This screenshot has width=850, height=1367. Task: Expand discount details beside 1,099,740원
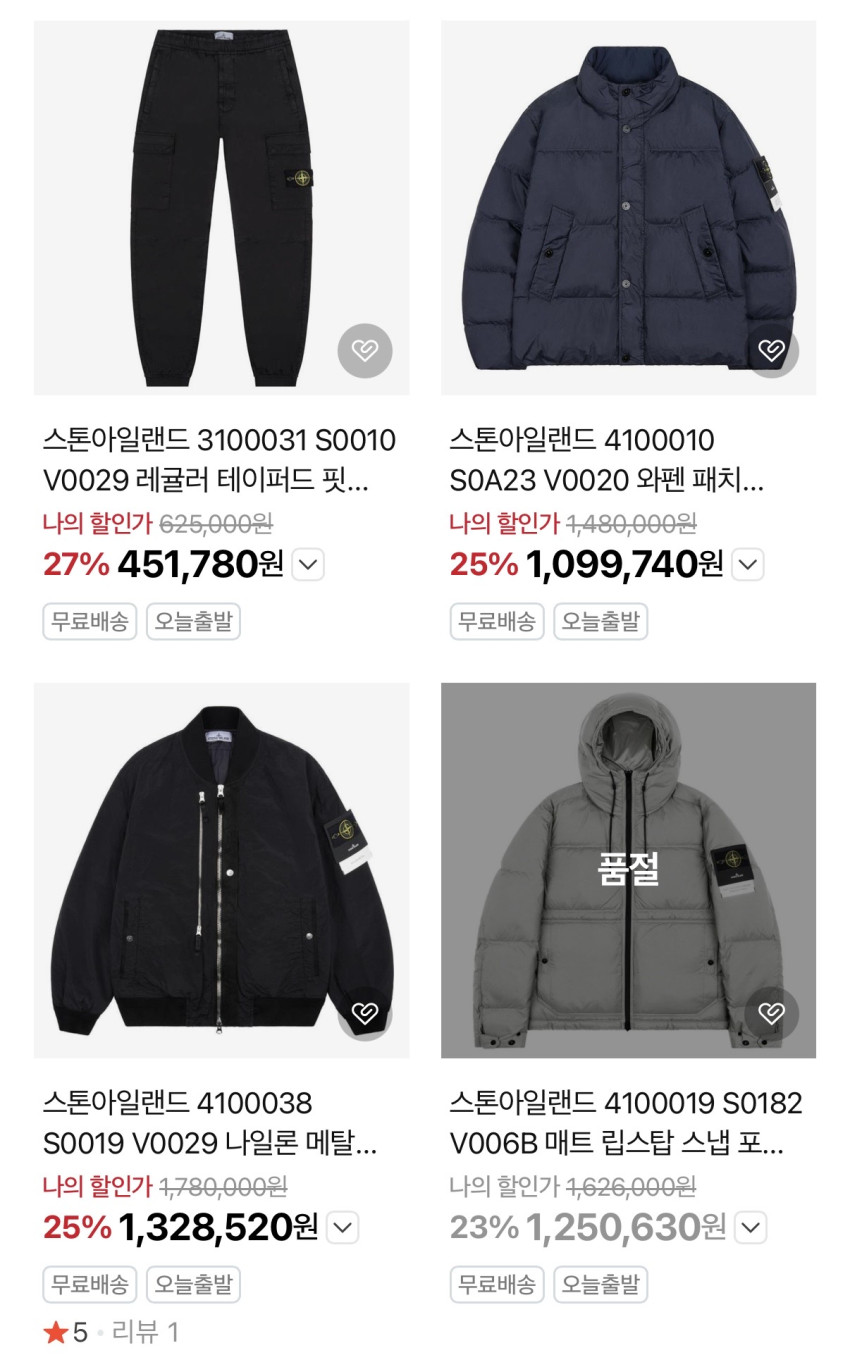[x=748, y=565]
